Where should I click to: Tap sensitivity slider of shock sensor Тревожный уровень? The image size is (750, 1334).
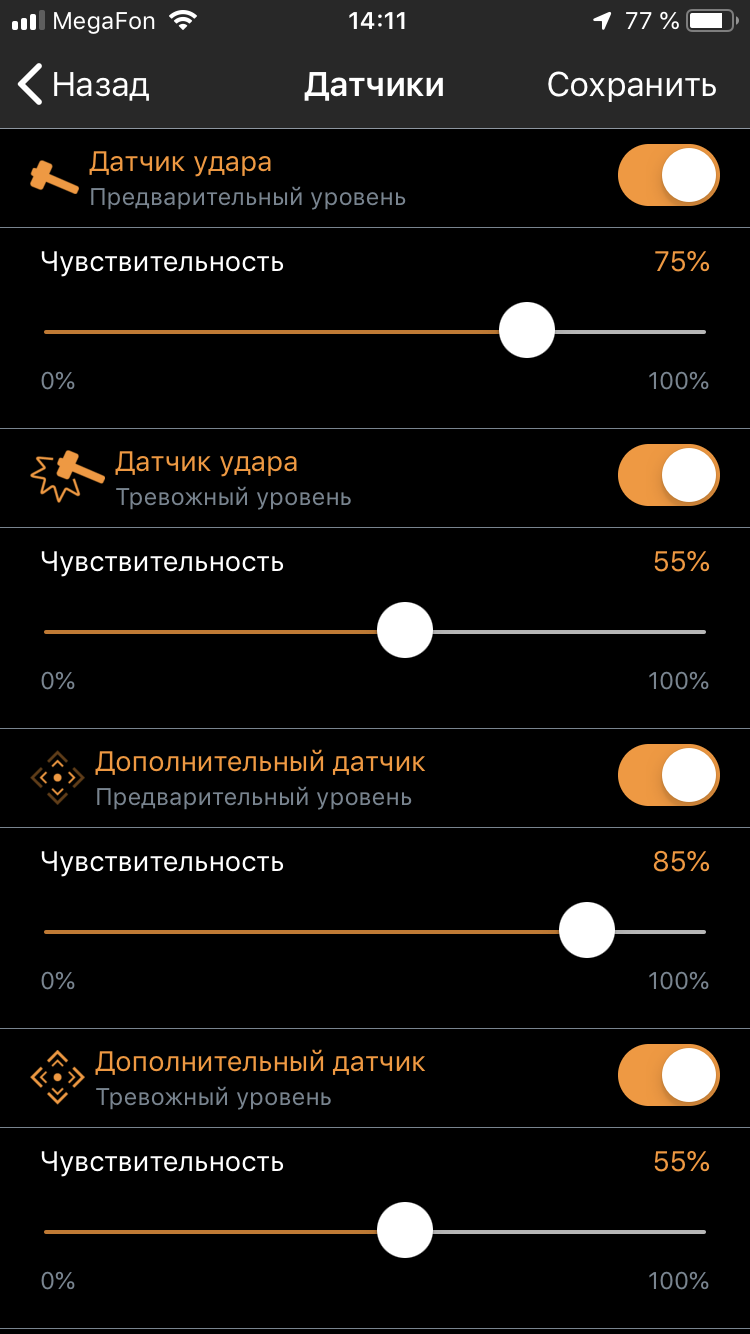pyautogui.click(x=405, y=630)
